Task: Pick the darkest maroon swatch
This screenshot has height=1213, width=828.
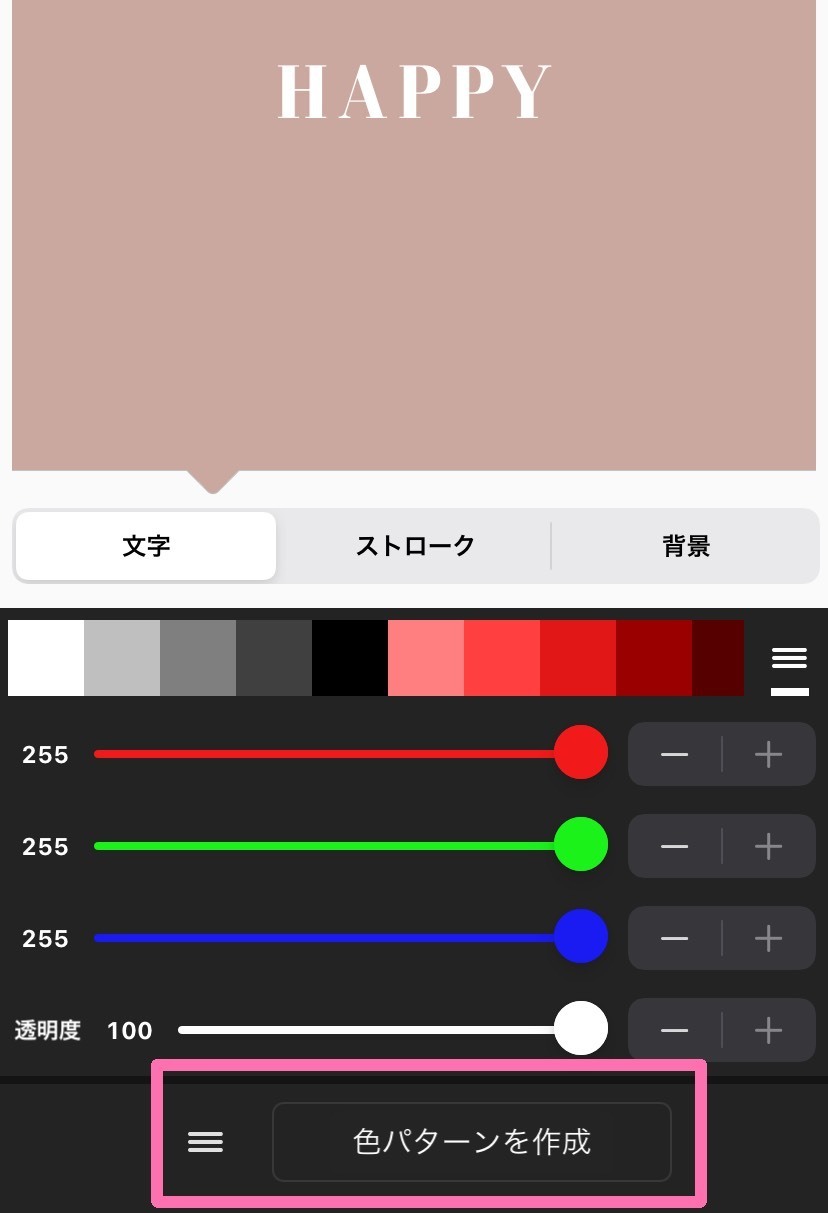Action: [x=718, y=657]
